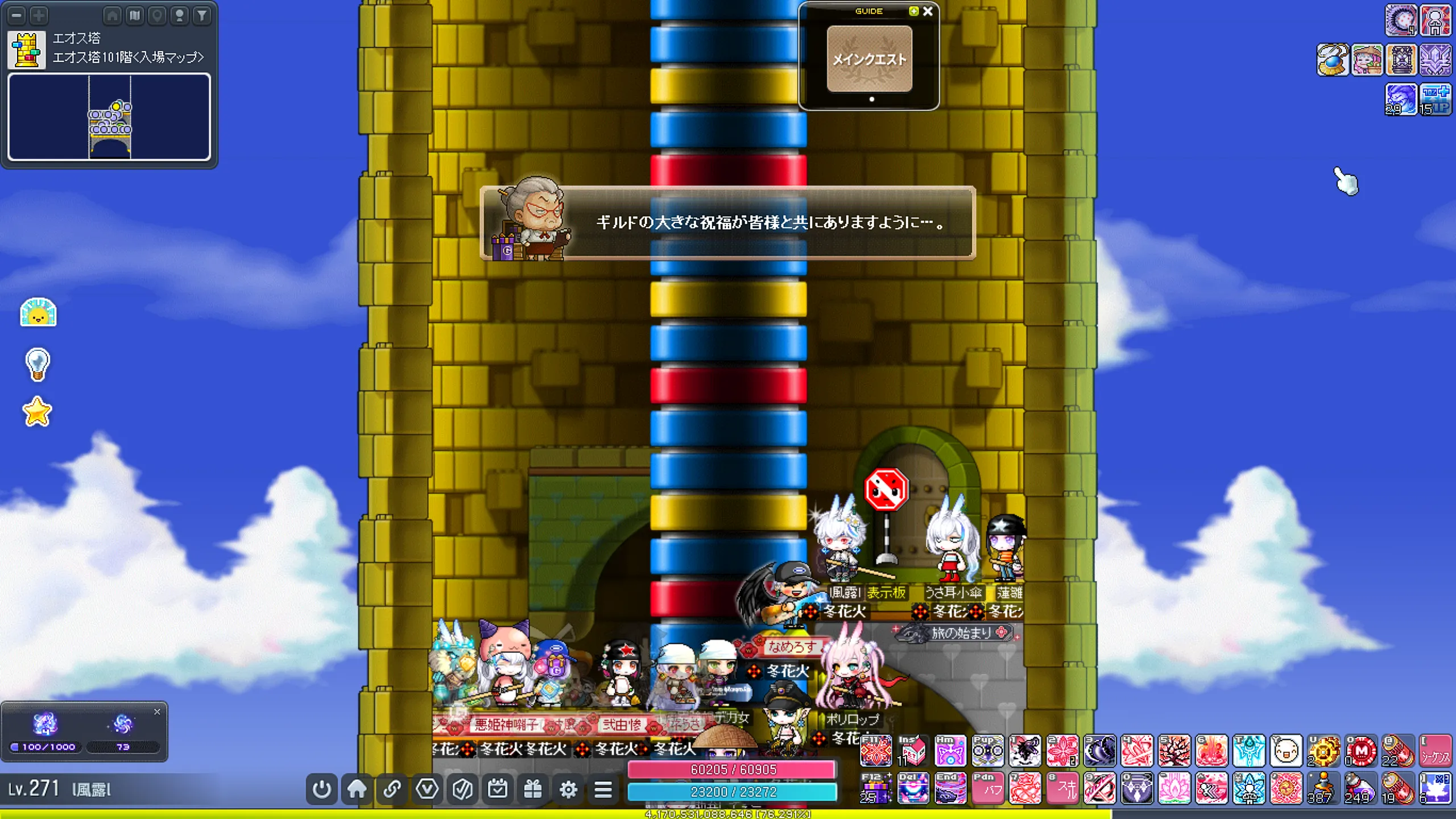
Task: Open the world map from the minimap toolbar
Action: pyautogui.click(x=135, y=15)
